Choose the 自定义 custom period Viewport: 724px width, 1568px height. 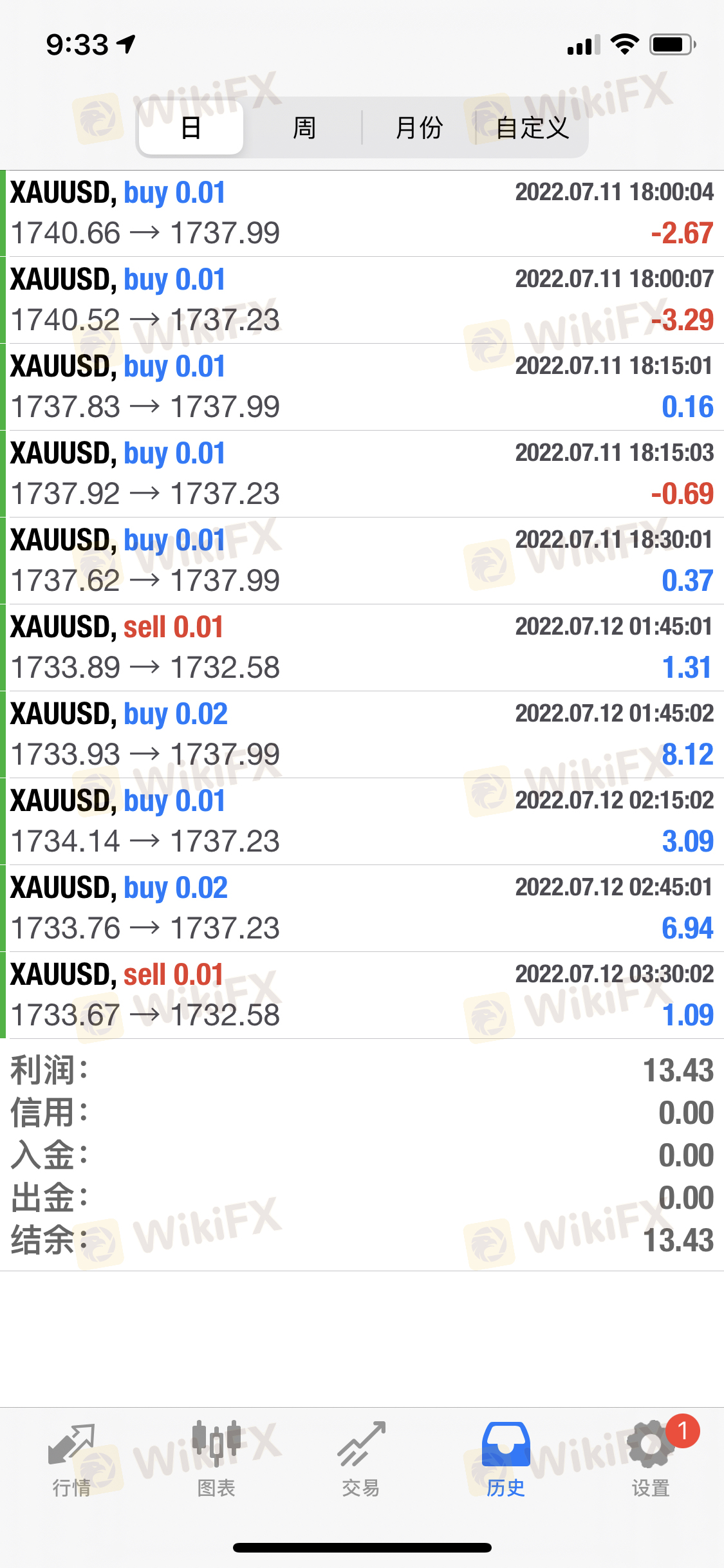coord(532,127)
